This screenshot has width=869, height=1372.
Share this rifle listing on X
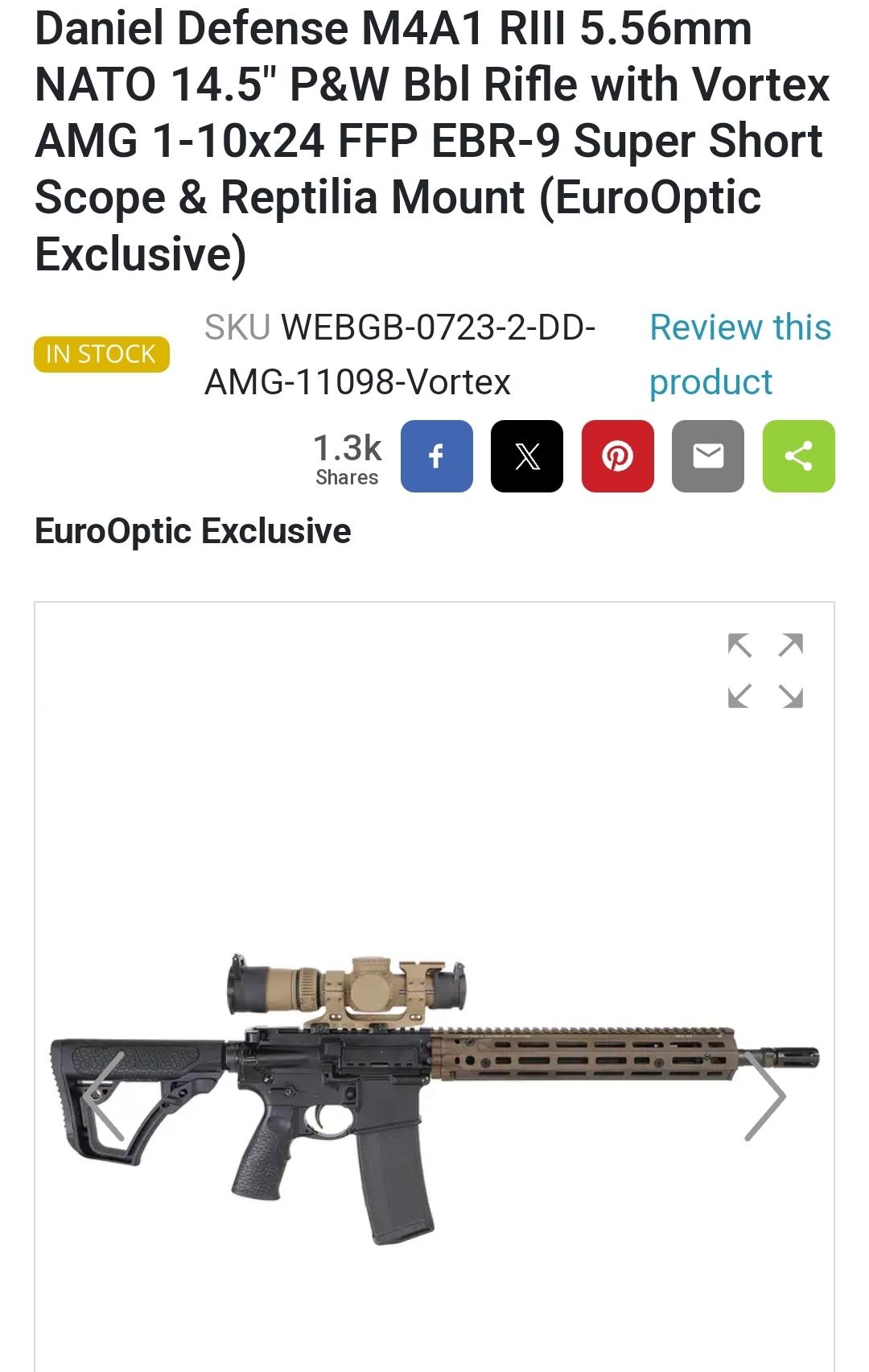pyautogui.click(x=527, y=456)
